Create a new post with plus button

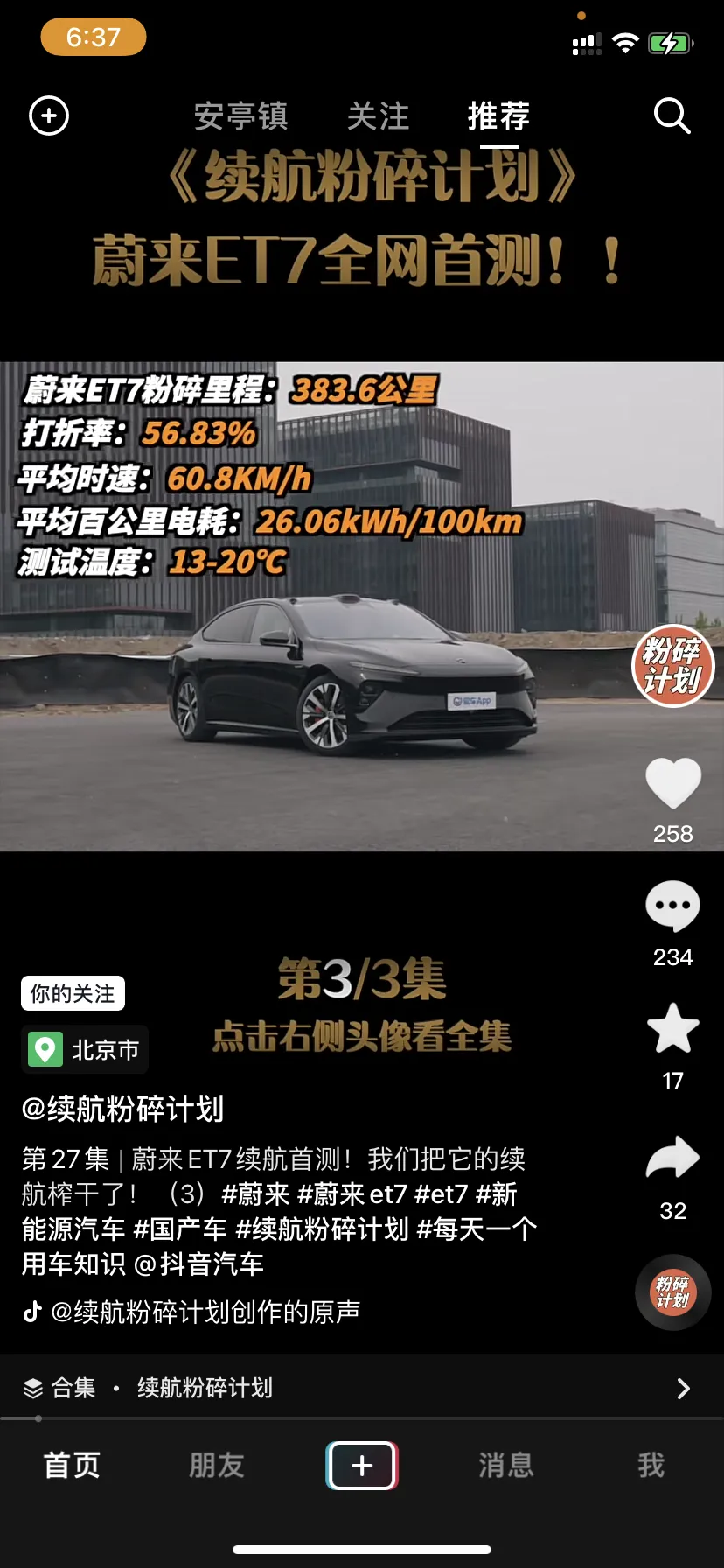click(x=362, y=1465)
